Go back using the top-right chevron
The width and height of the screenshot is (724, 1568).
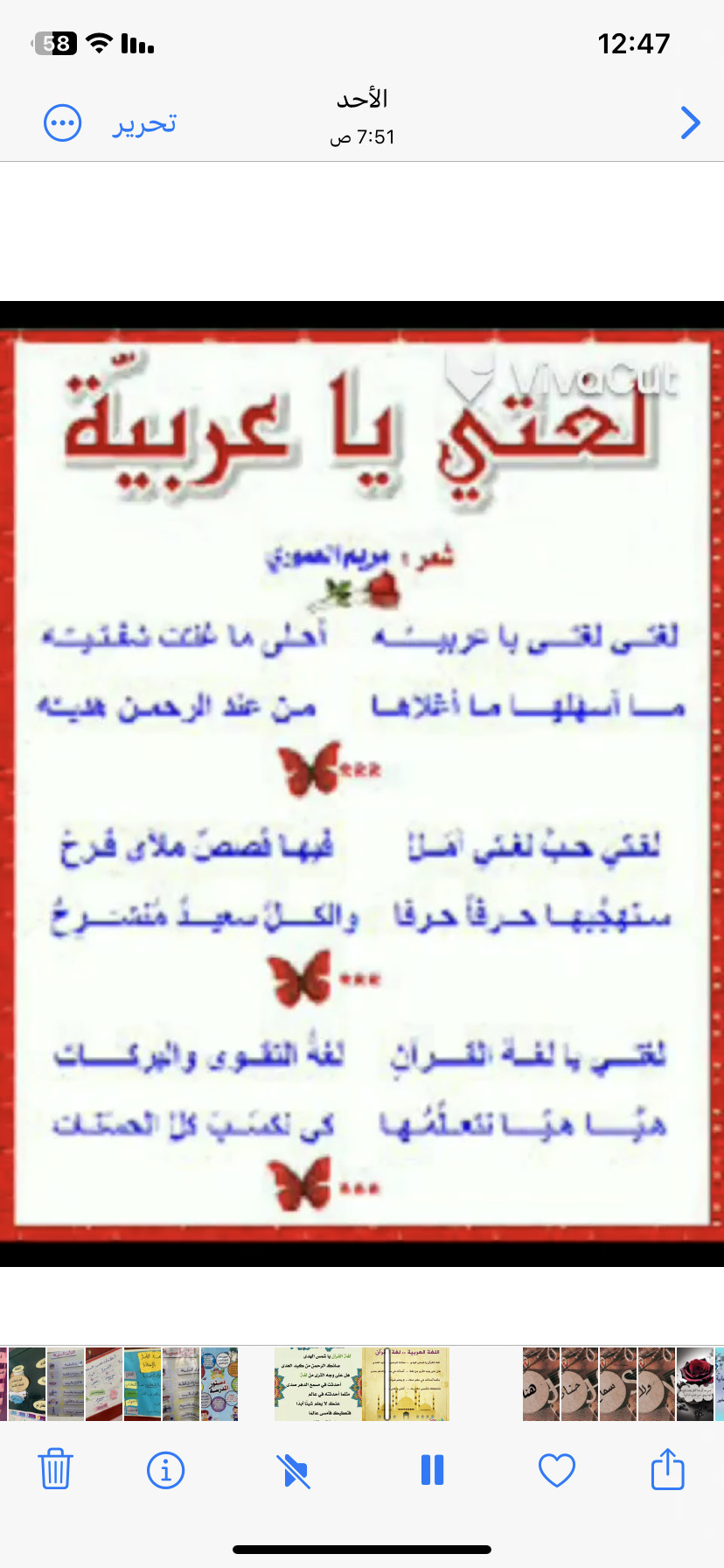tap(690, 123)
